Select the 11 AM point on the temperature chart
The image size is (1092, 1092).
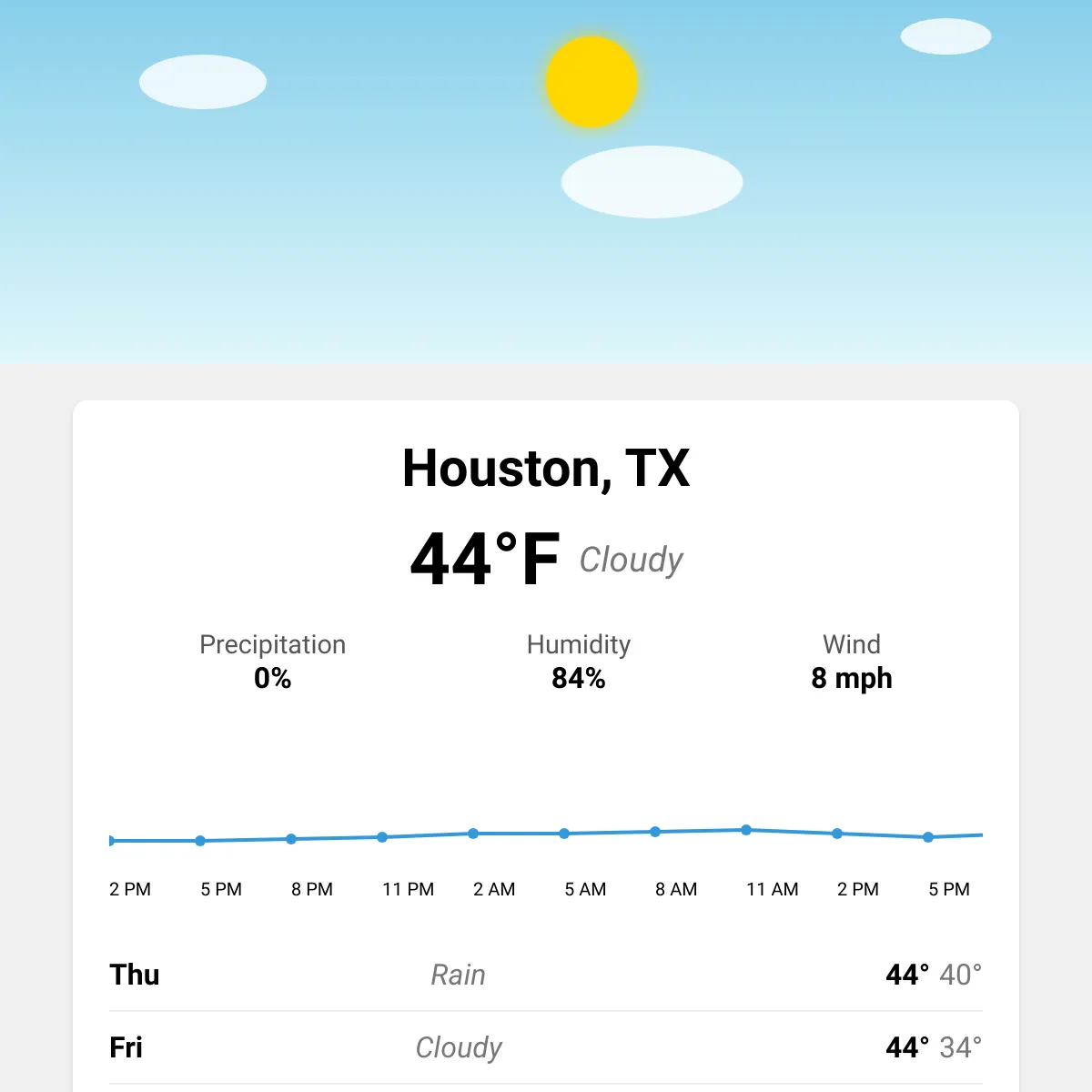[746, 830]
